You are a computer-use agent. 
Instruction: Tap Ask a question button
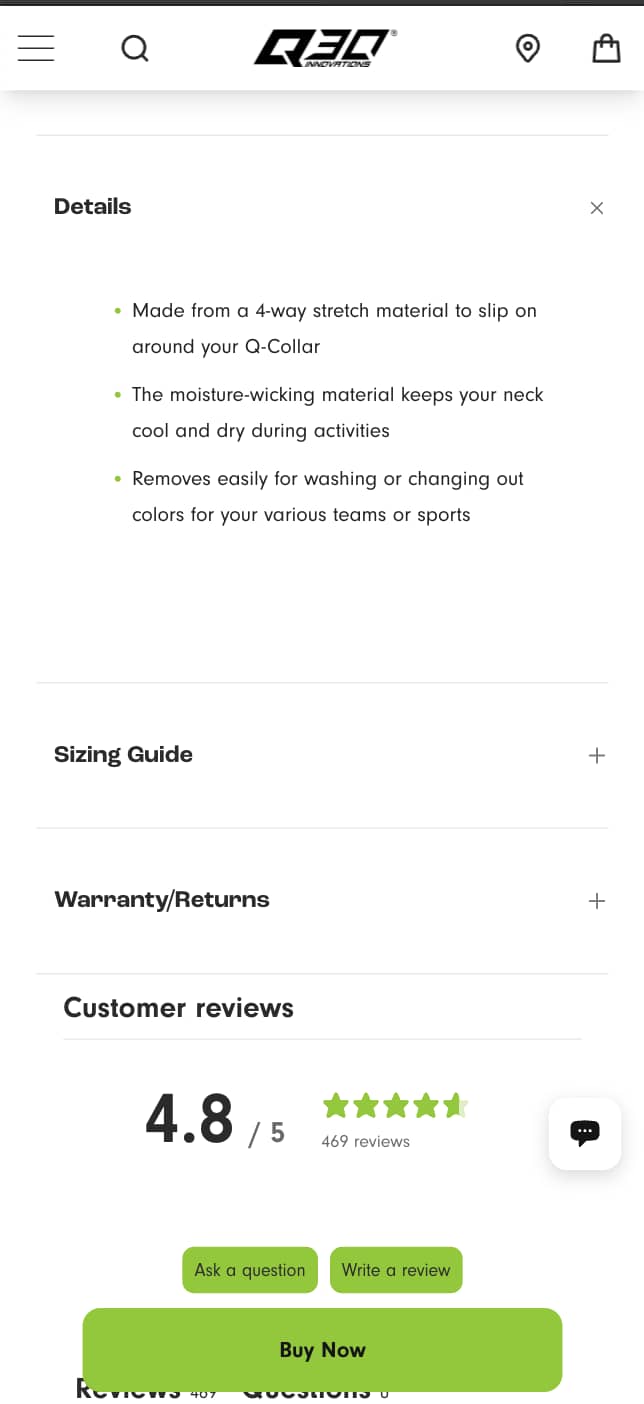point(250,1270)
